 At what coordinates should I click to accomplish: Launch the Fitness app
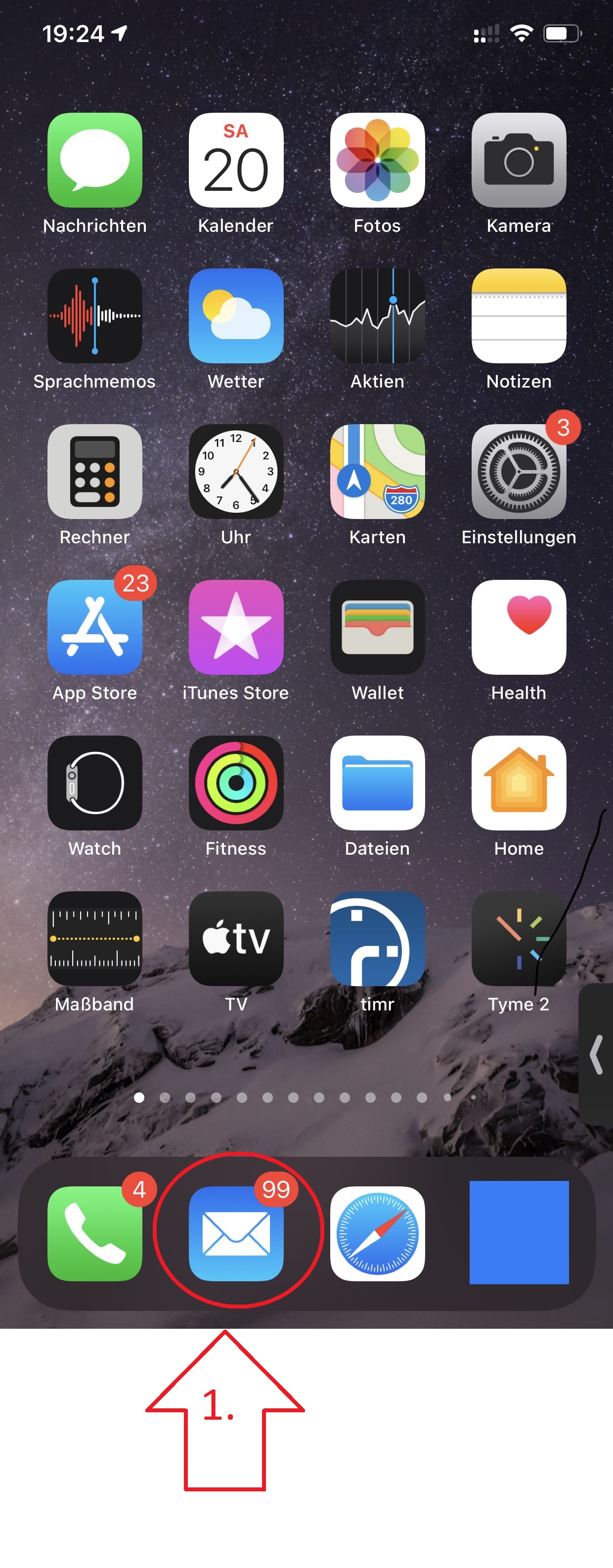coord(236,783)
